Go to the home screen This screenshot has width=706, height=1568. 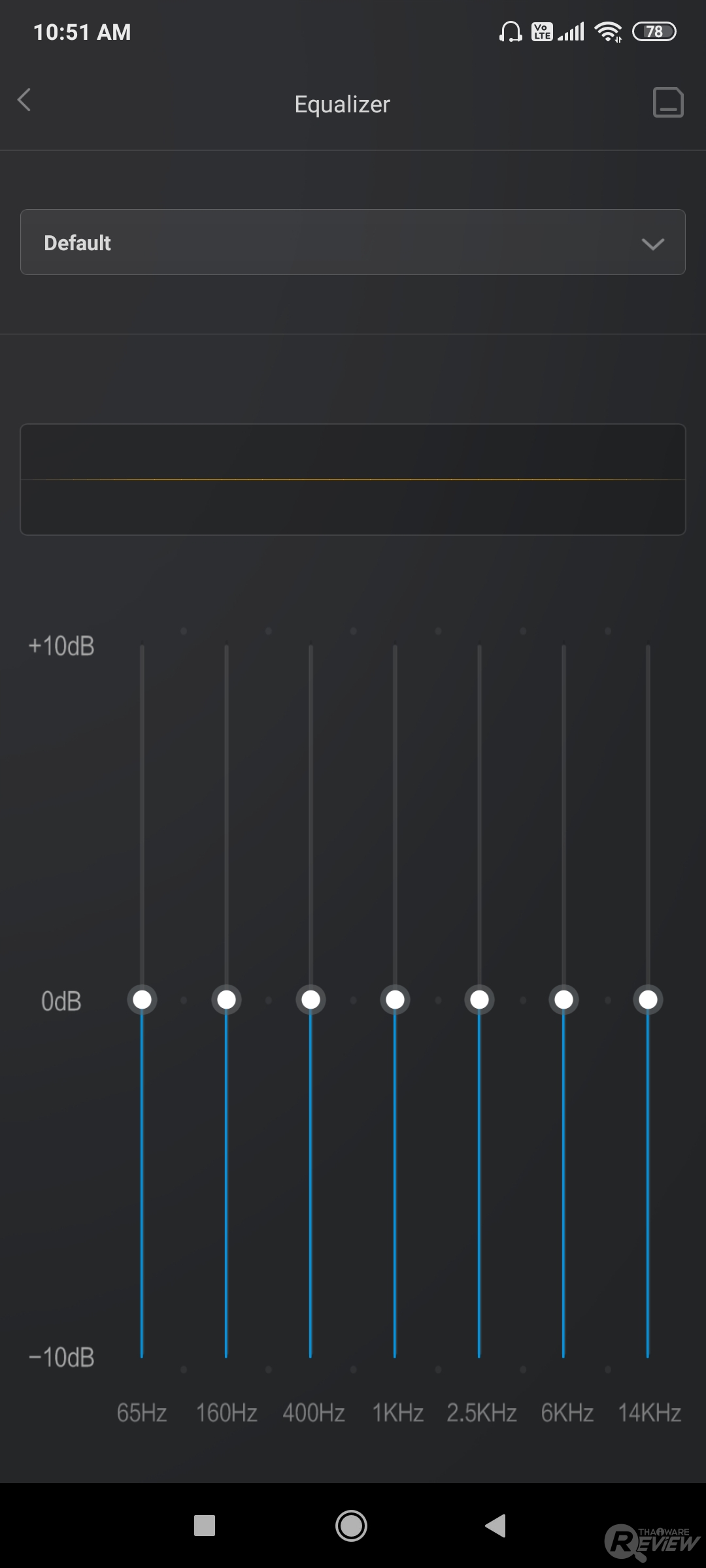(x=351, y=1526)
